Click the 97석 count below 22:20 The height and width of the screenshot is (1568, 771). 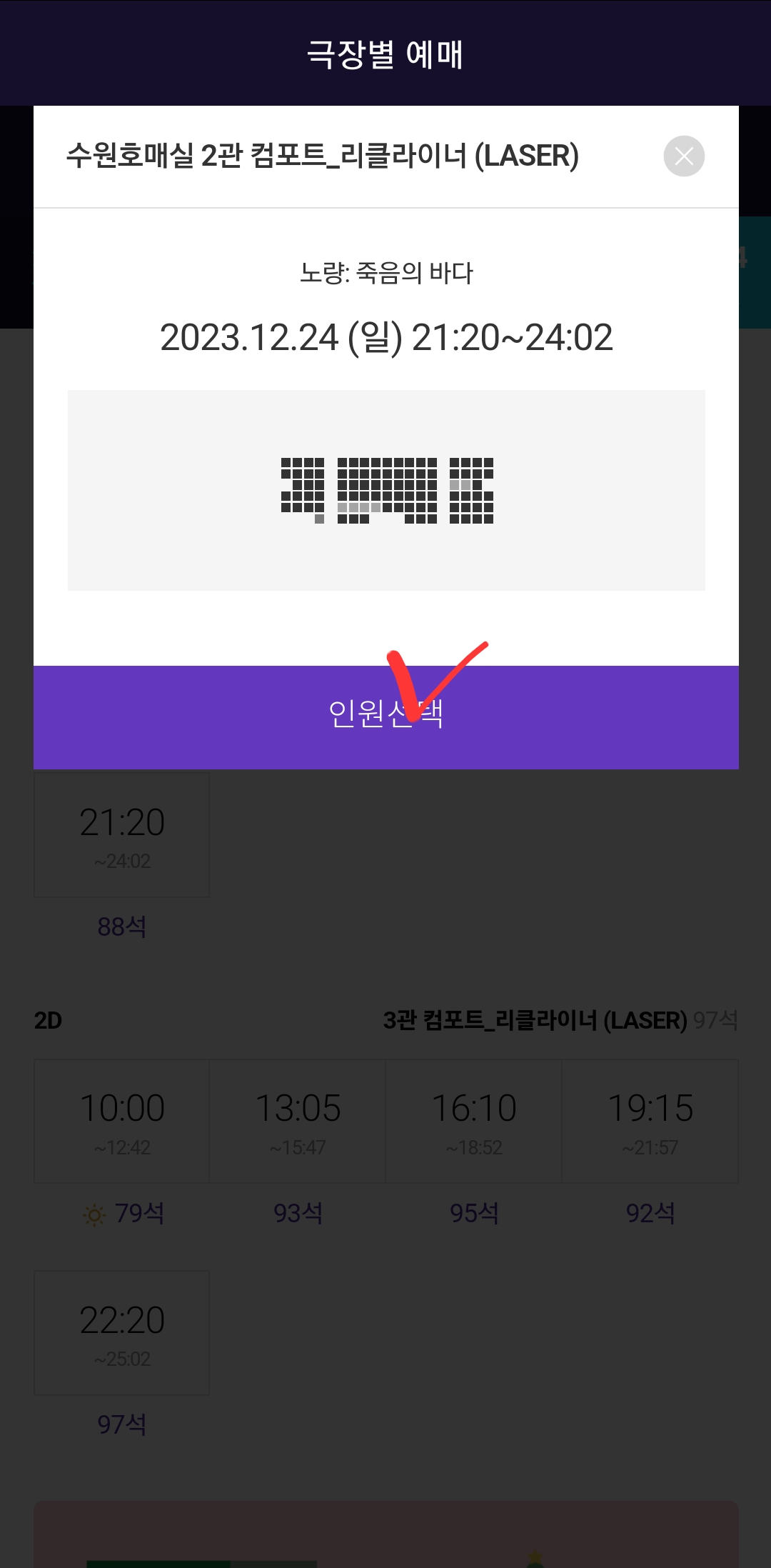[x=121, y=1424]
